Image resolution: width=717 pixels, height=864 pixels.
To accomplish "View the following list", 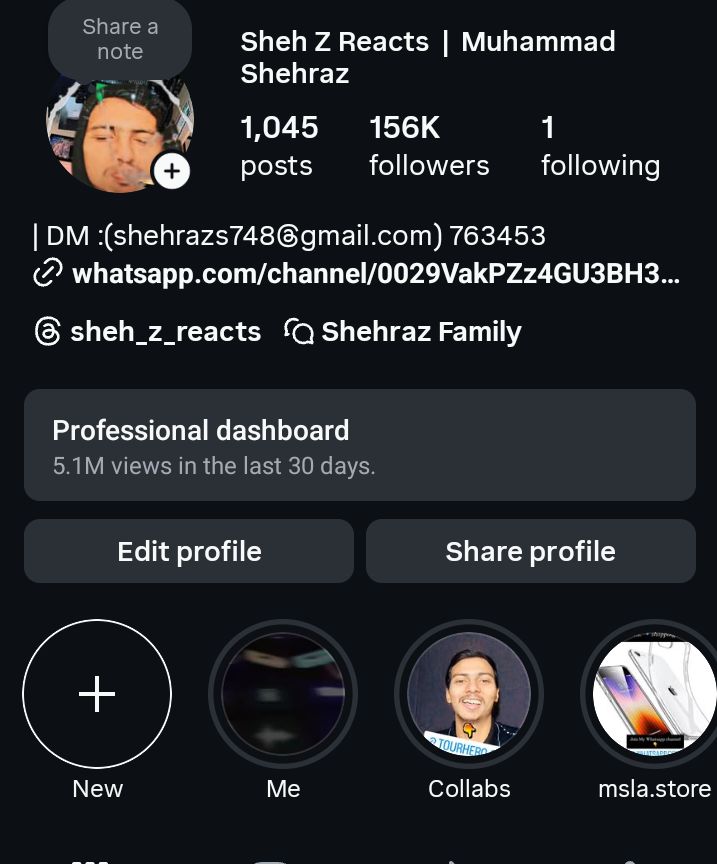I will pos(600,146).
